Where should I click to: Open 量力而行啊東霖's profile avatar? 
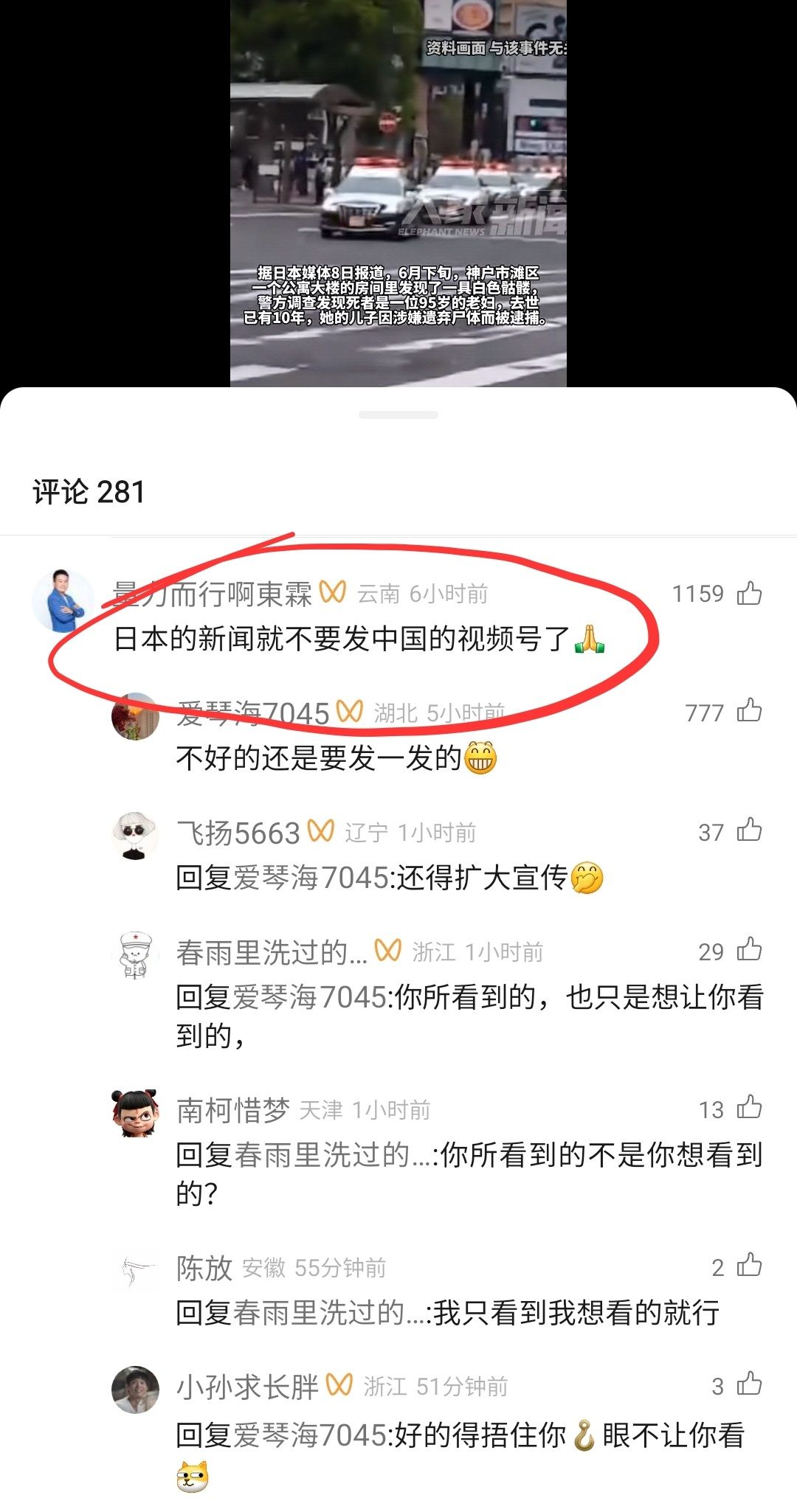tap(63, 600)
